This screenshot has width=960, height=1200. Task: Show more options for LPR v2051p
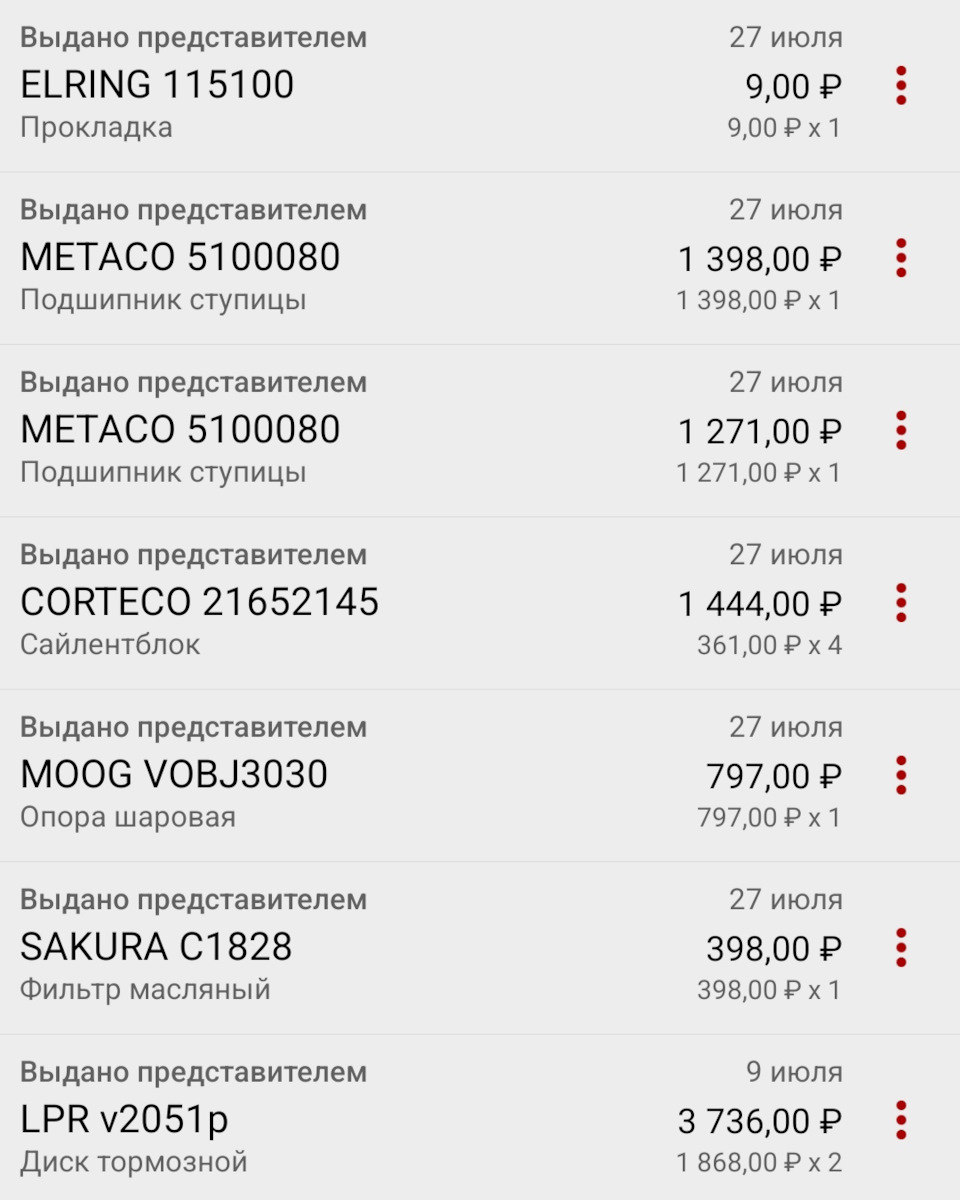[x=901, y=1120]
